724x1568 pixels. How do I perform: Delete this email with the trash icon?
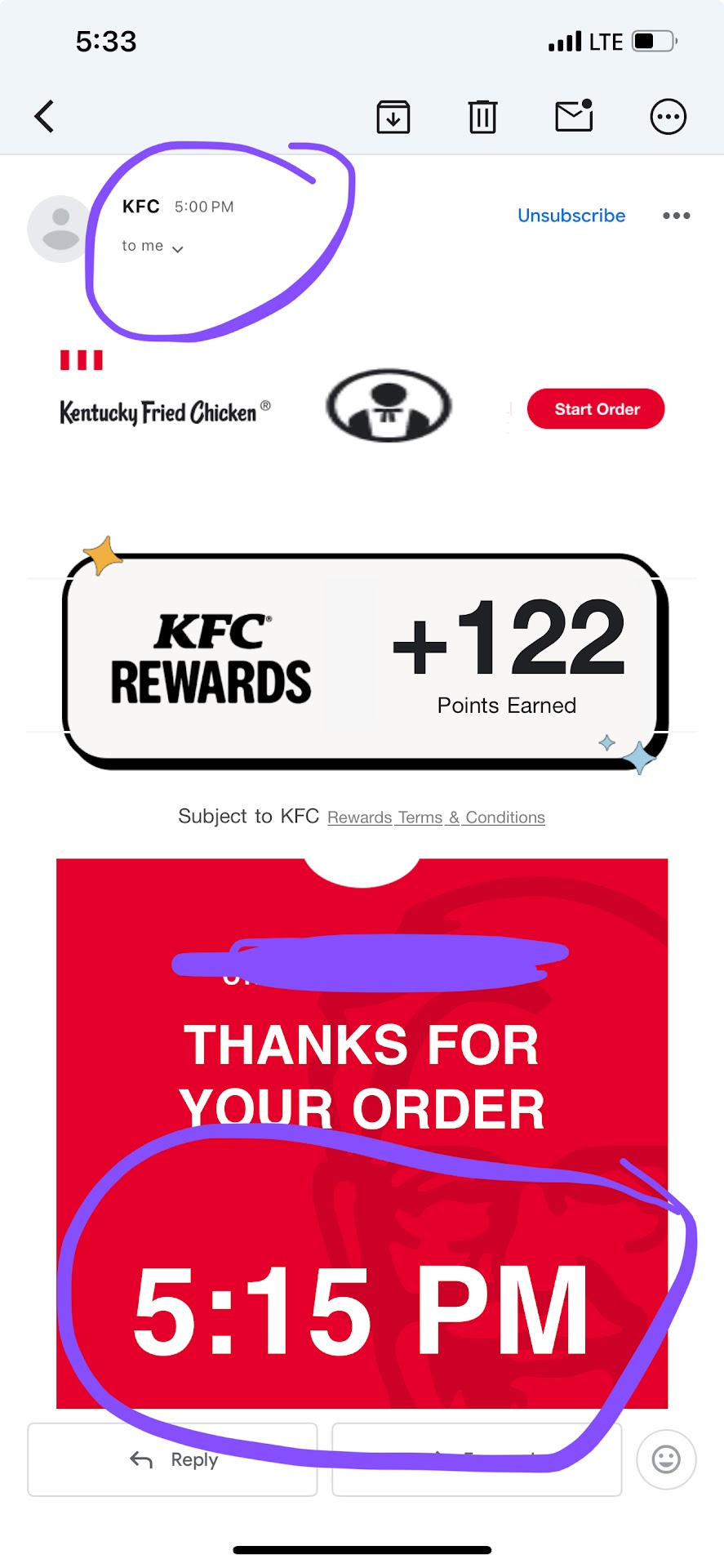pyautogui.click(x=482, y=117)
